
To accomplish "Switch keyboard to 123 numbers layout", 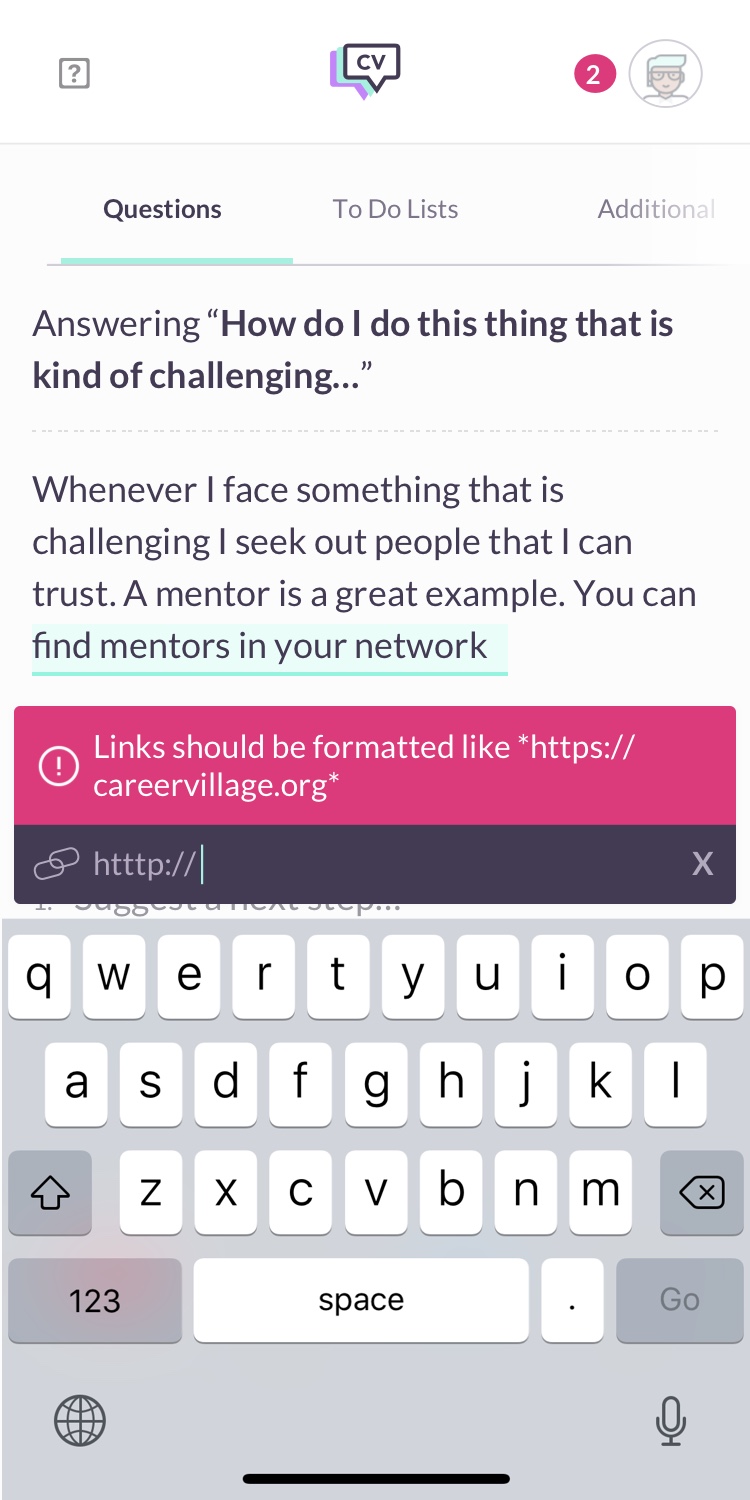I will pos(95,1300).
